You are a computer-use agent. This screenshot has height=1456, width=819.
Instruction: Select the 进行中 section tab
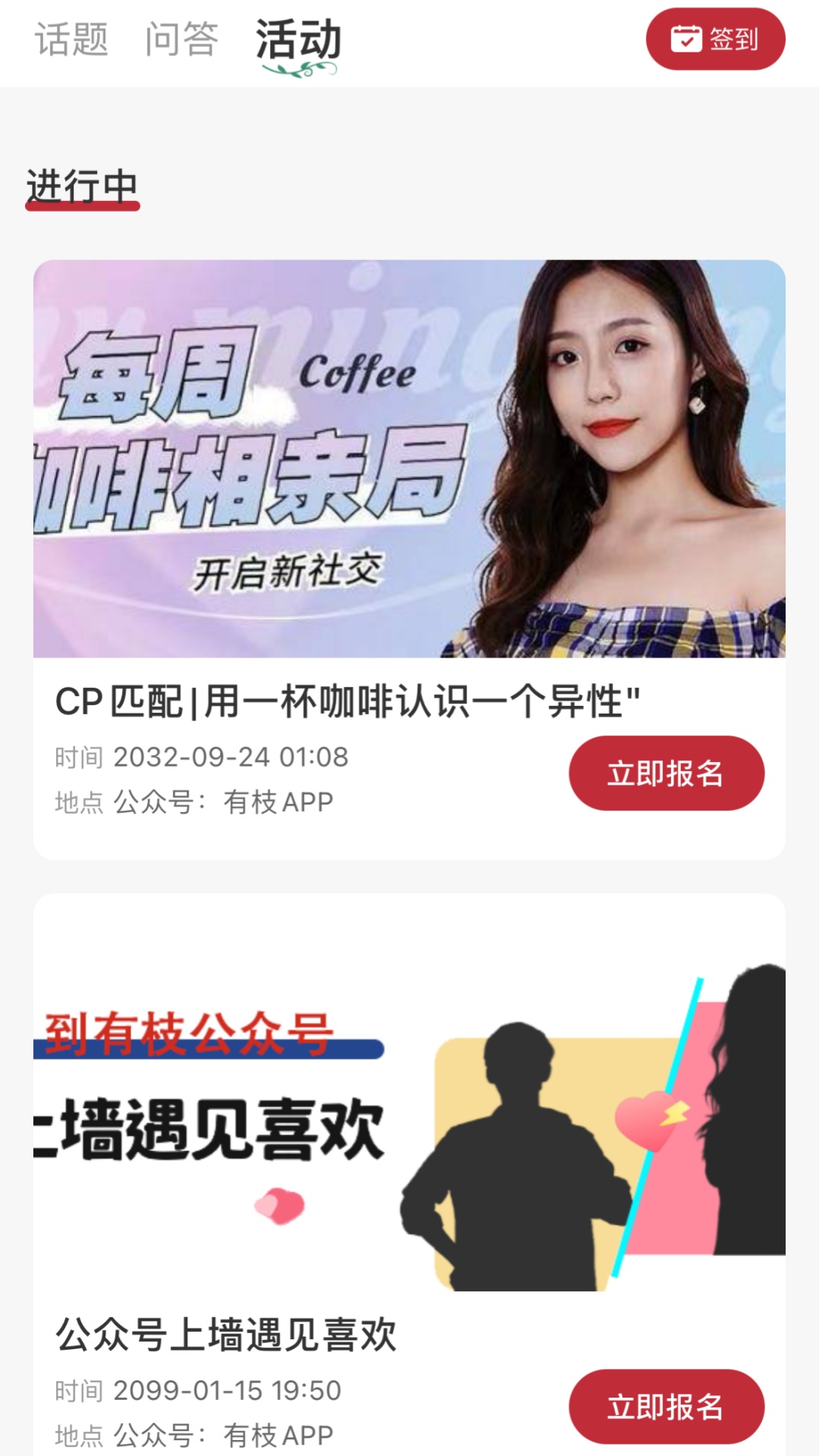82,187
